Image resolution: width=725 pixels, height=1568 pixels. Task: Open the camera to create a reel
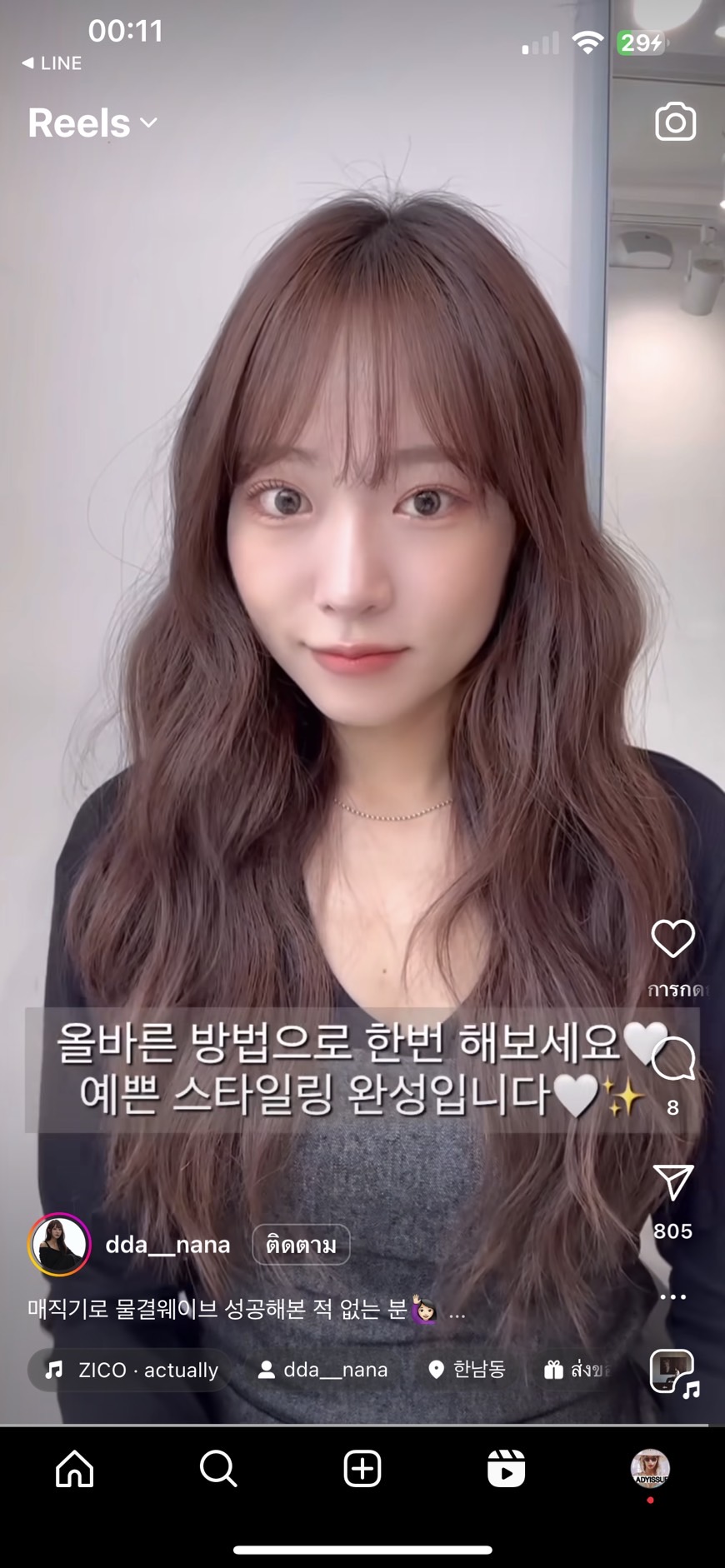click(x=675, y=122)
